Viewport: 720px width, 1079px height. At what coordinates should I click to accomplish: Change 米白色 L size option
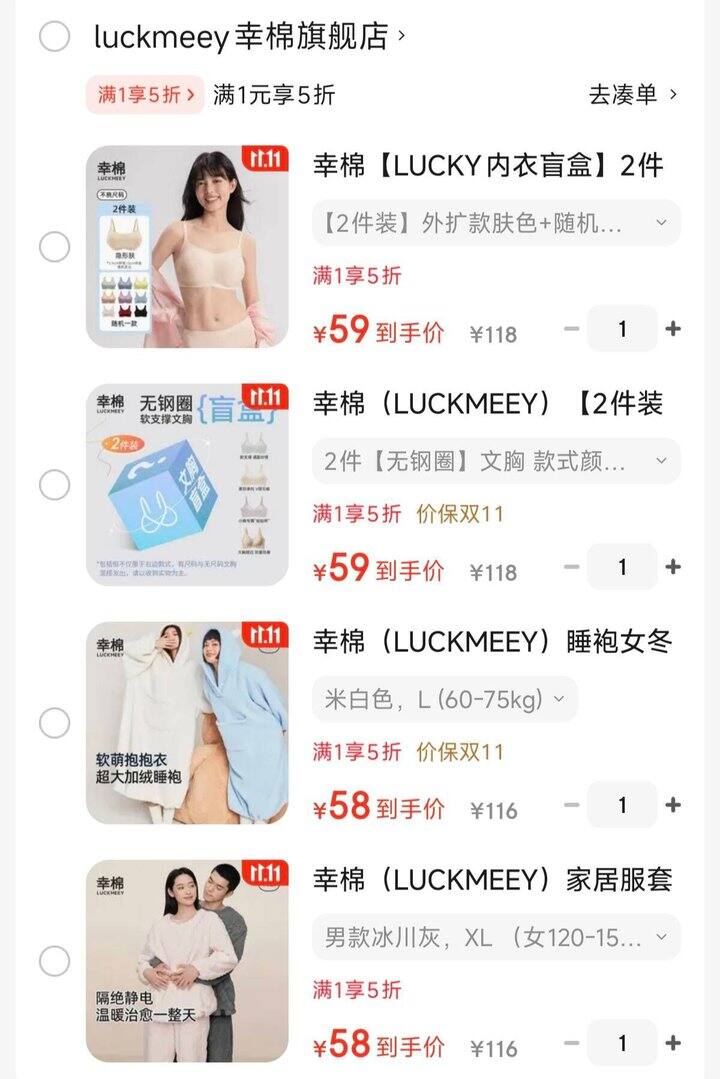(x=445, y=699)
